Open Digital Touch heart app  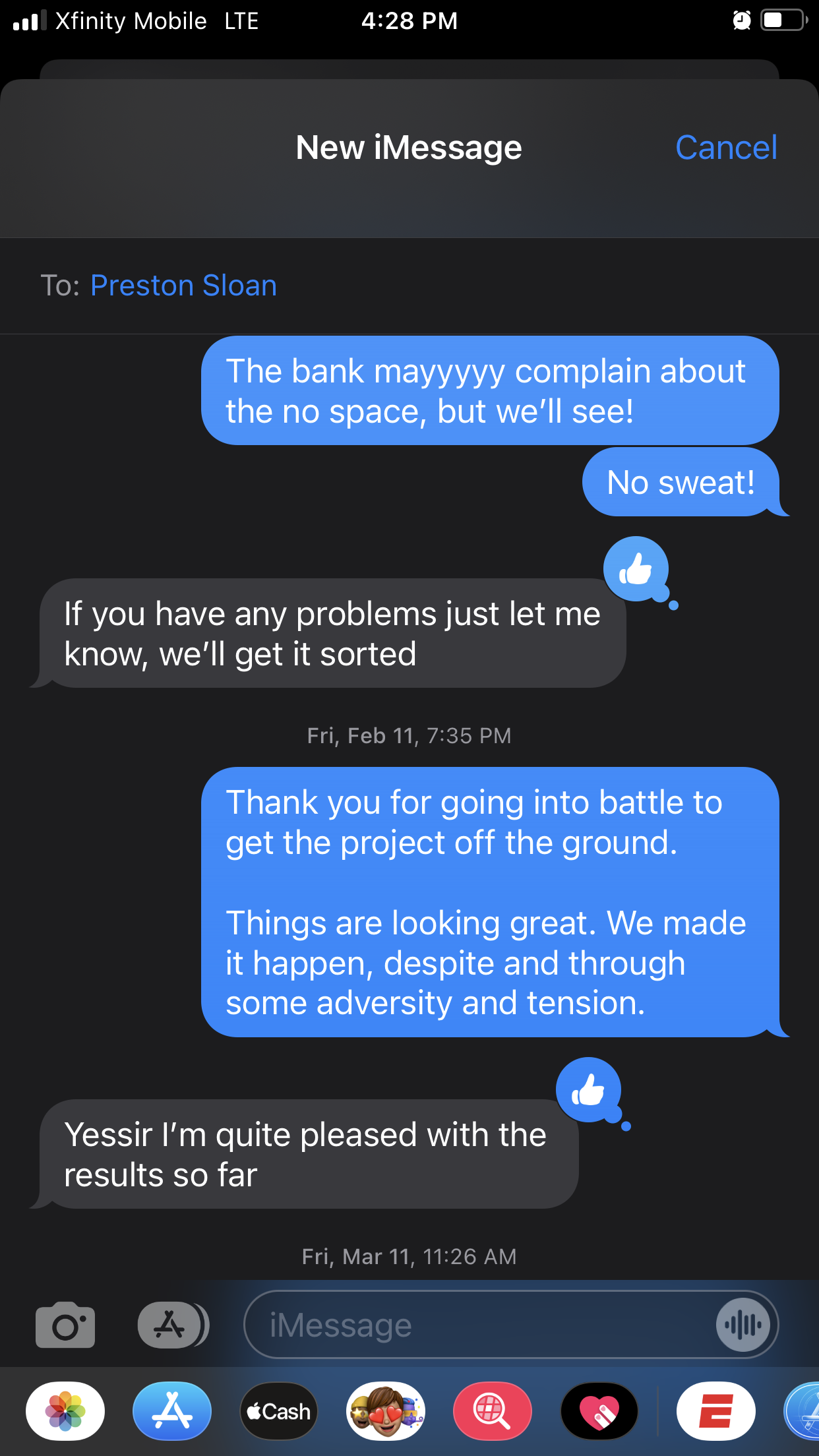pos(599,1411)
